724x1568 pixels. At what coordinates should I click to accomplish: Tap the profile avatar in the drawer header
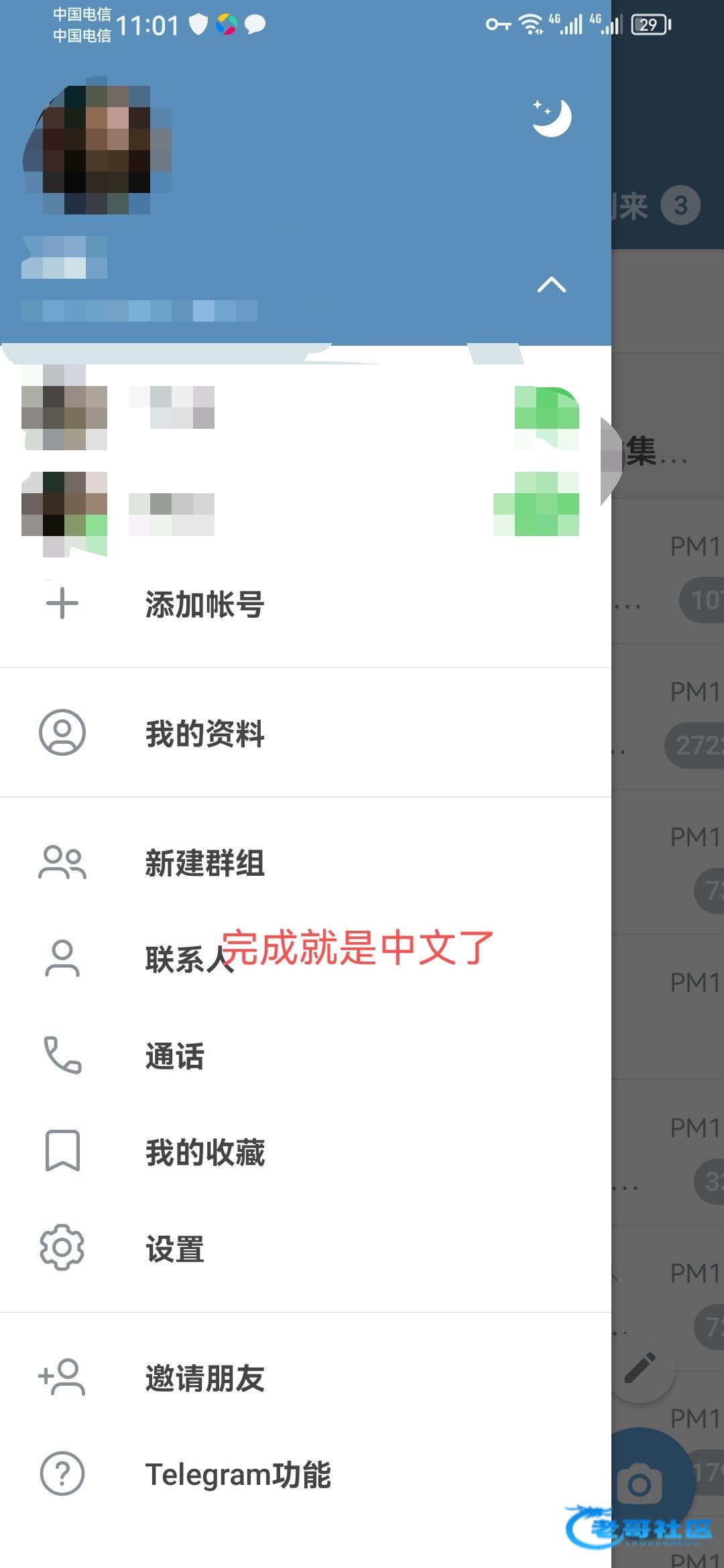tap(97, 149)
